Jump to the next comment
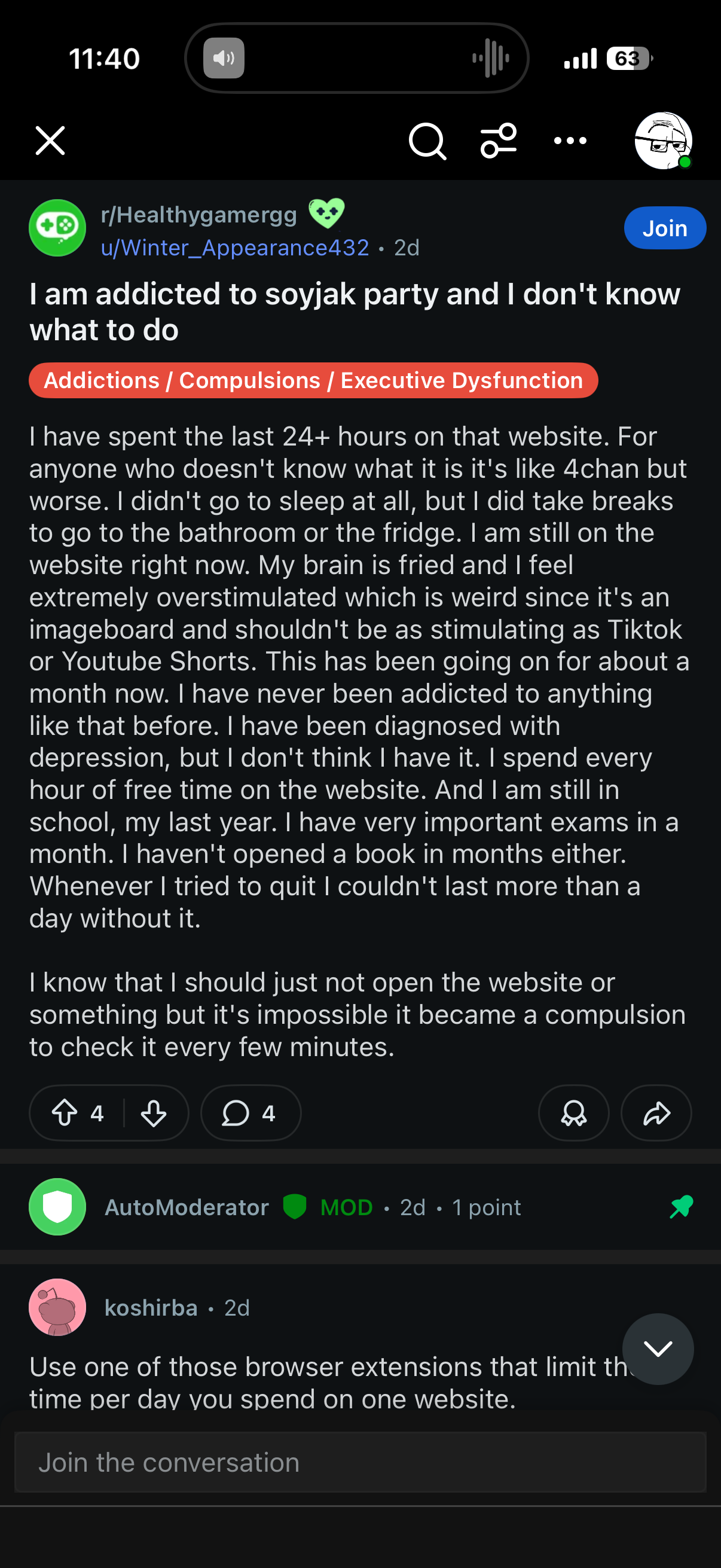721x1568 pixels. 658,1349
